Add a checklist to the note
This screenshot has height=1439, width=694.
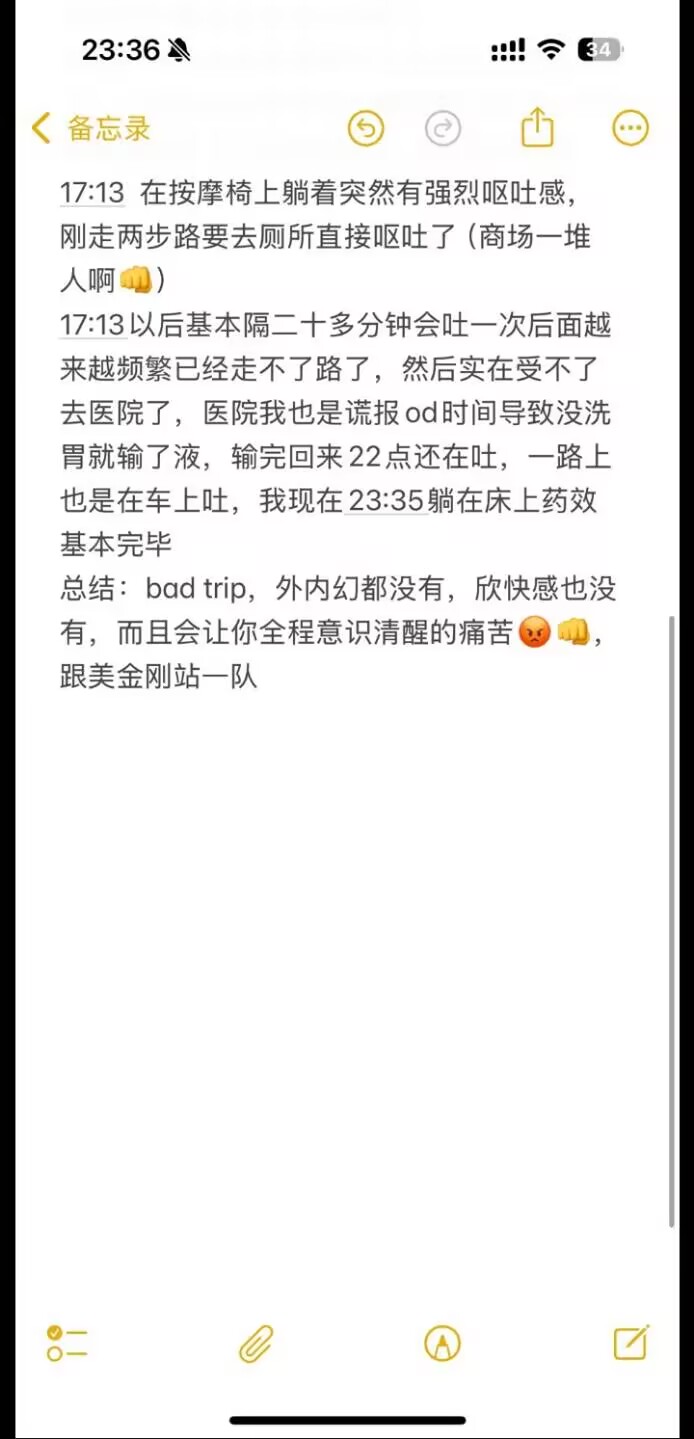pos(67,1343)
